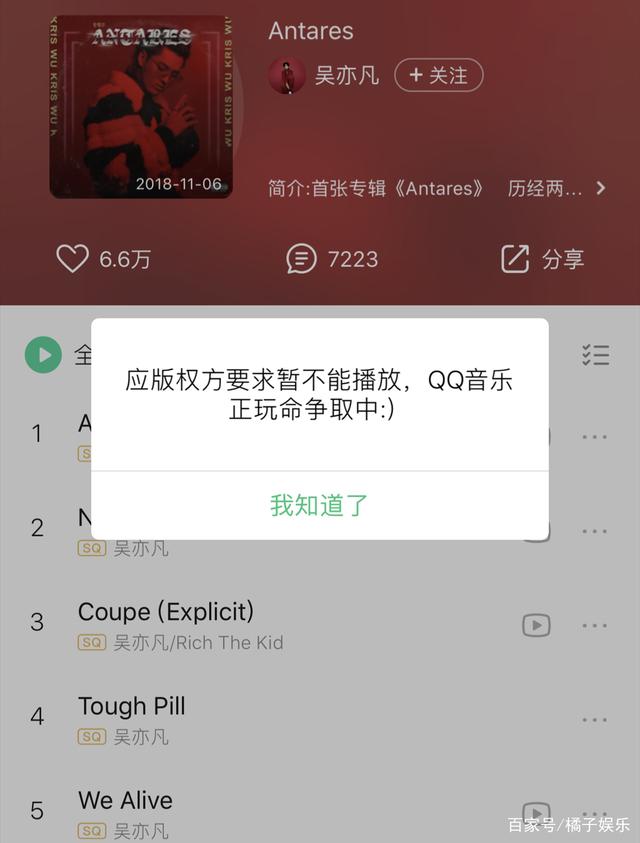Play the song We Alive
The image size is (640, 843).
[x=125, y=800]
